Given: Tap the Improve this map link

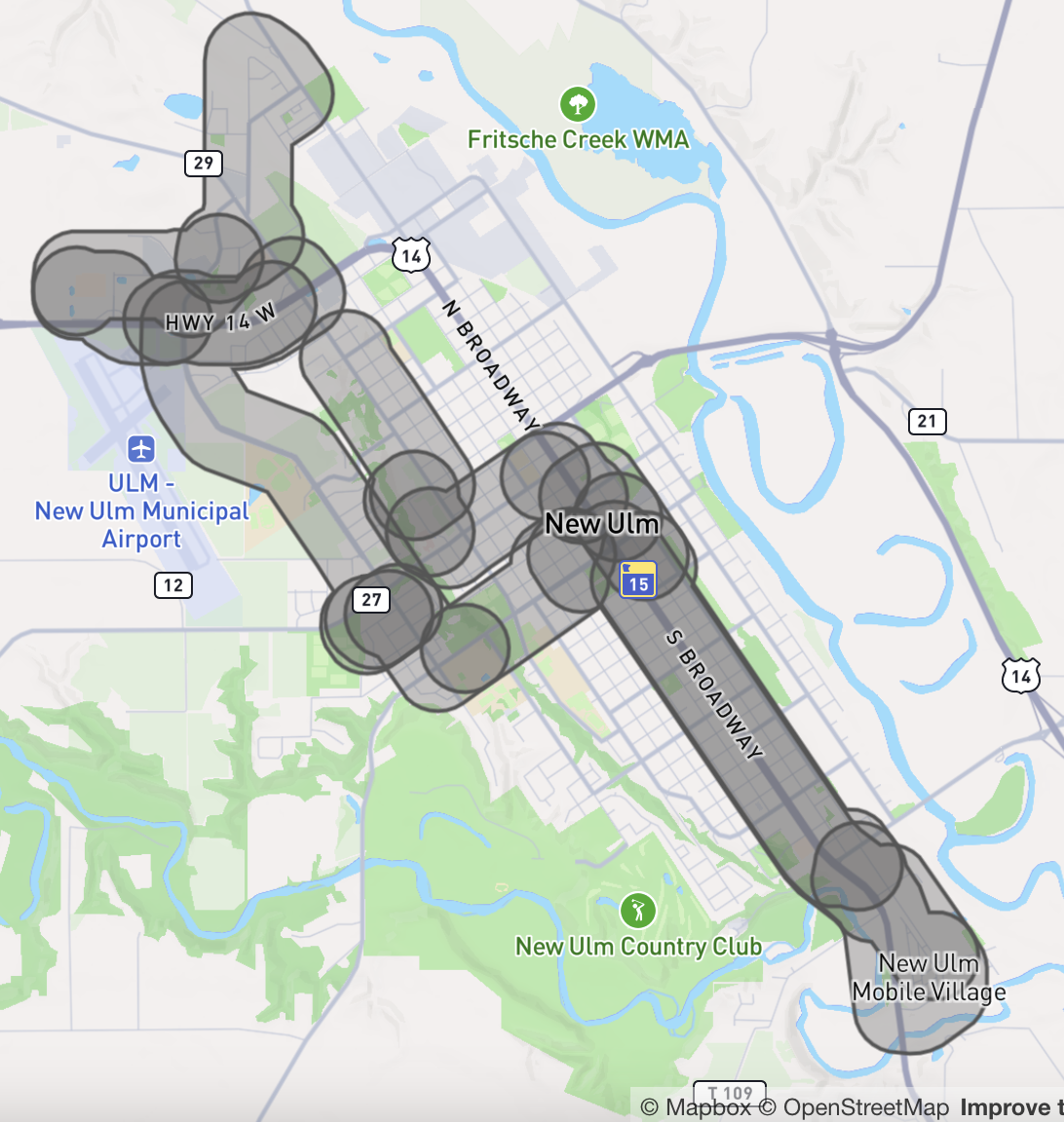Looking at the screenshot, I should 1011,1107.
